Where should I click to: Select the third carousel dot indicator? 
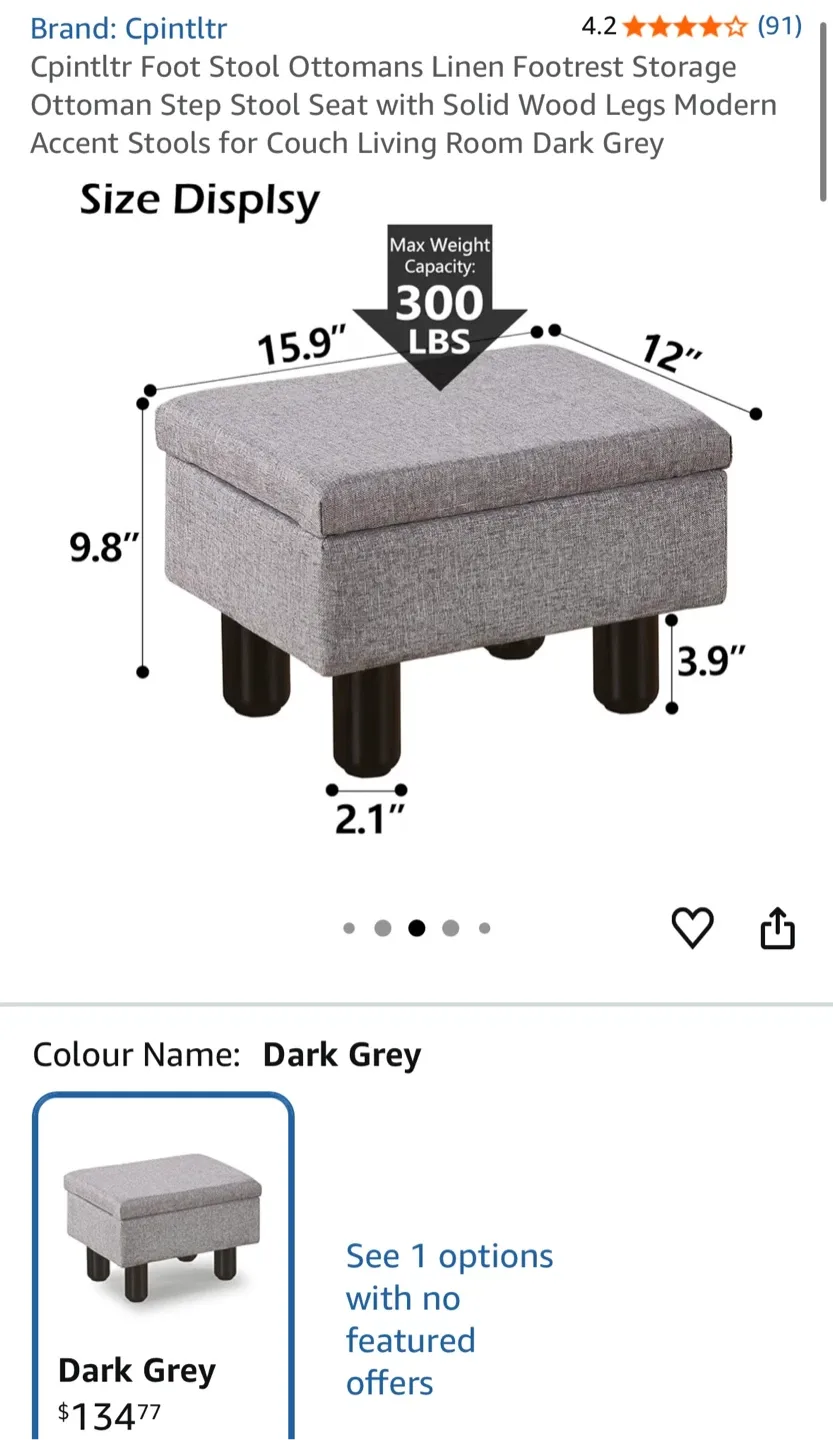click(417, 928)
